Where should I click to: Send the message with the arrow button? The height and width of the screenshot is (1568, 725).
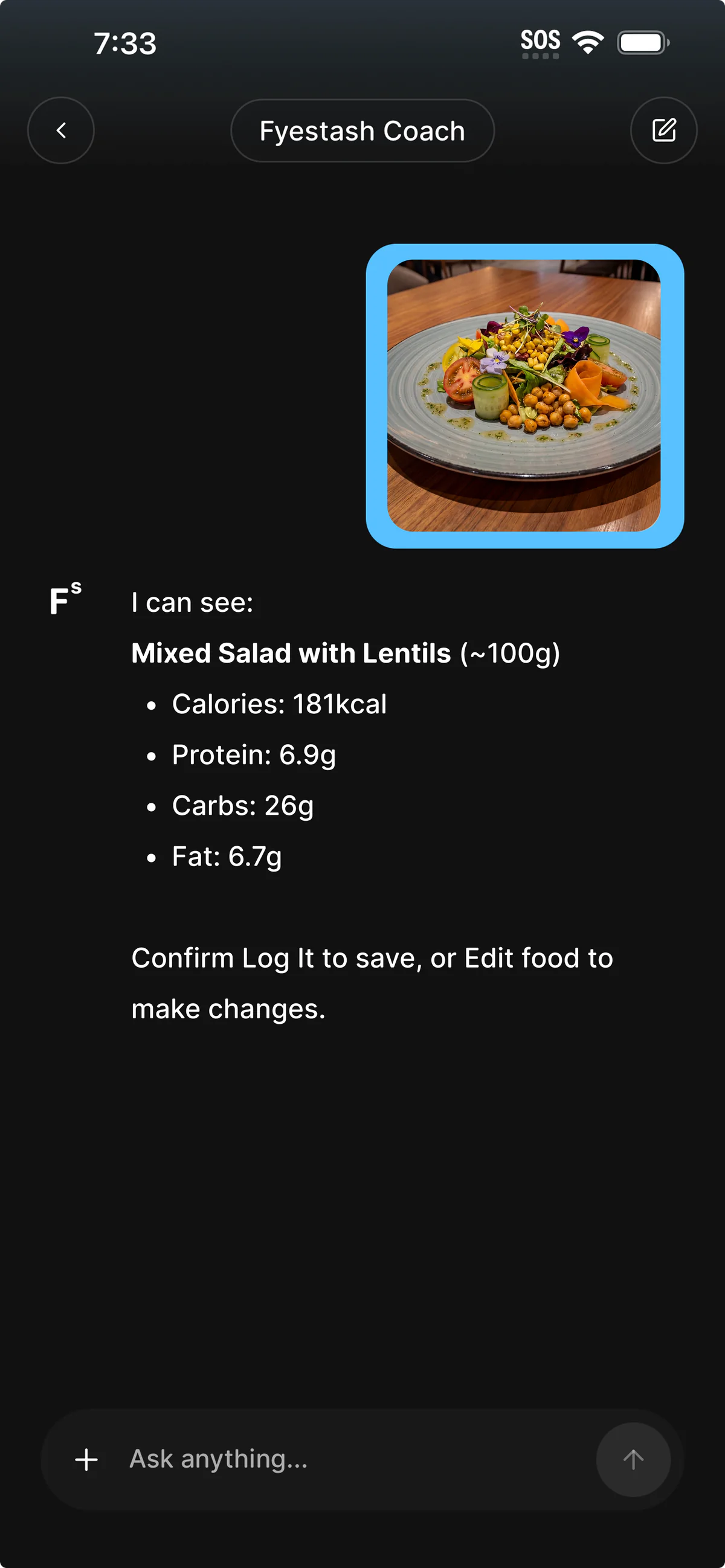coord(633,1459)
